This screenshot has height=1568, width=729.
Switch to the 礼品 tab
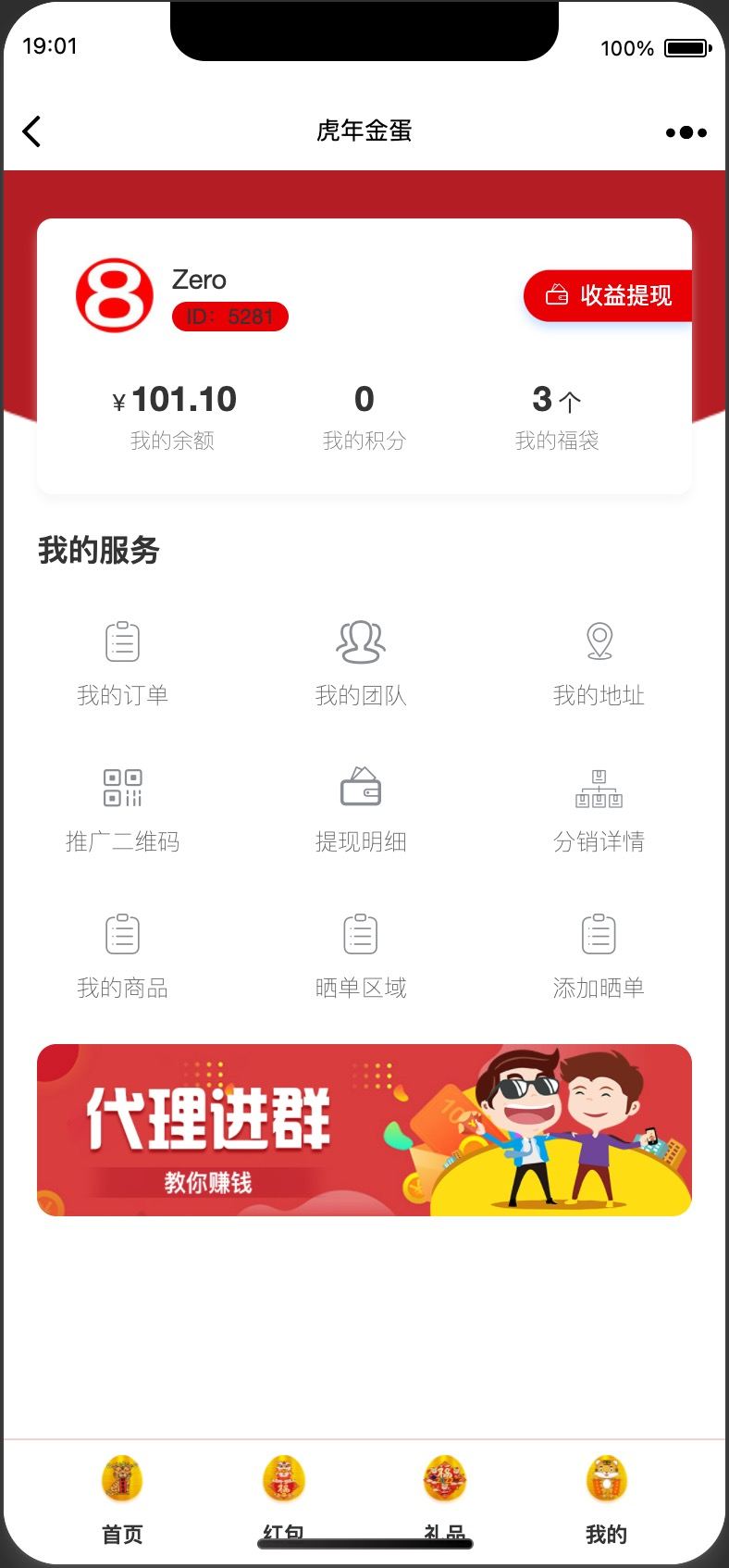[445, 1500]
